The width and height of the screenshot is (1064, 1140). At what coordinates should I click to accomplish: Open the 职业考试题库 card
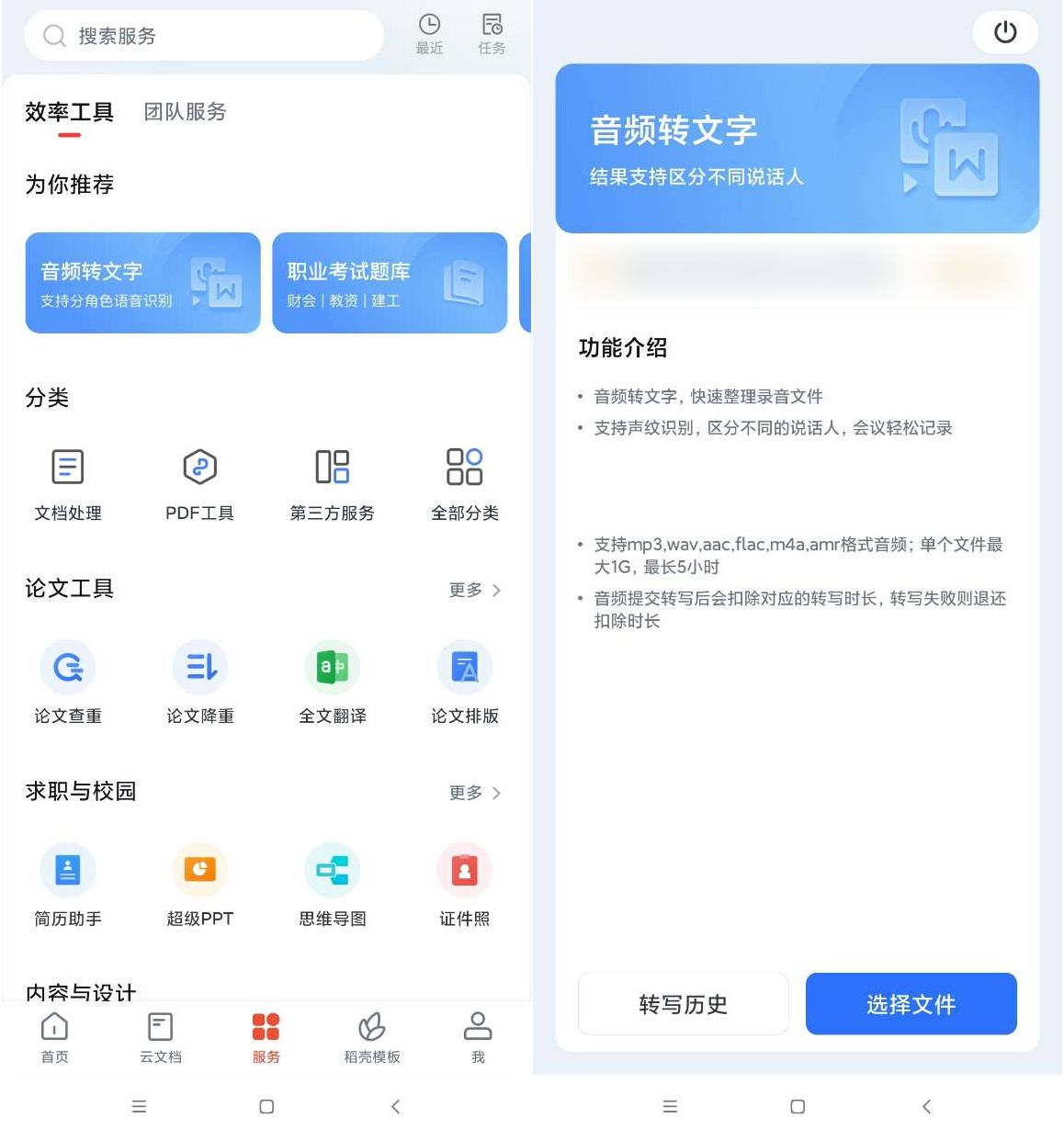point(390,283)
